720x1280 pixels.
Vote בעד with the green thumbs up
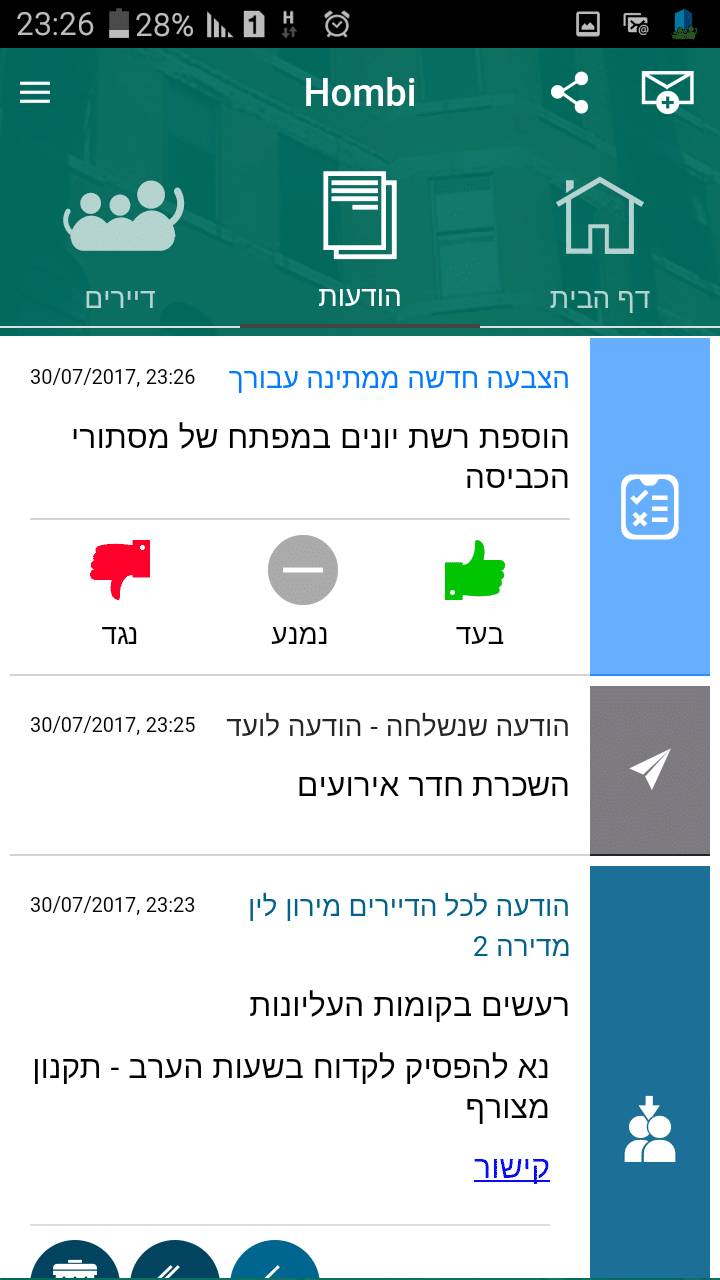coord(474,592)
